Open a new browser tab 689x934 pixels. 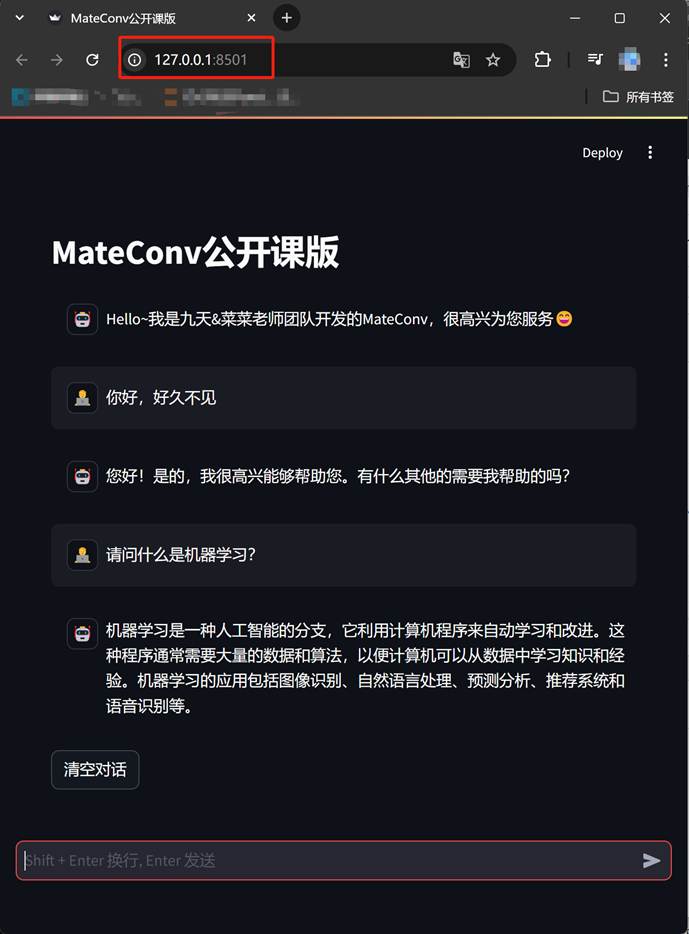(286, 18)
